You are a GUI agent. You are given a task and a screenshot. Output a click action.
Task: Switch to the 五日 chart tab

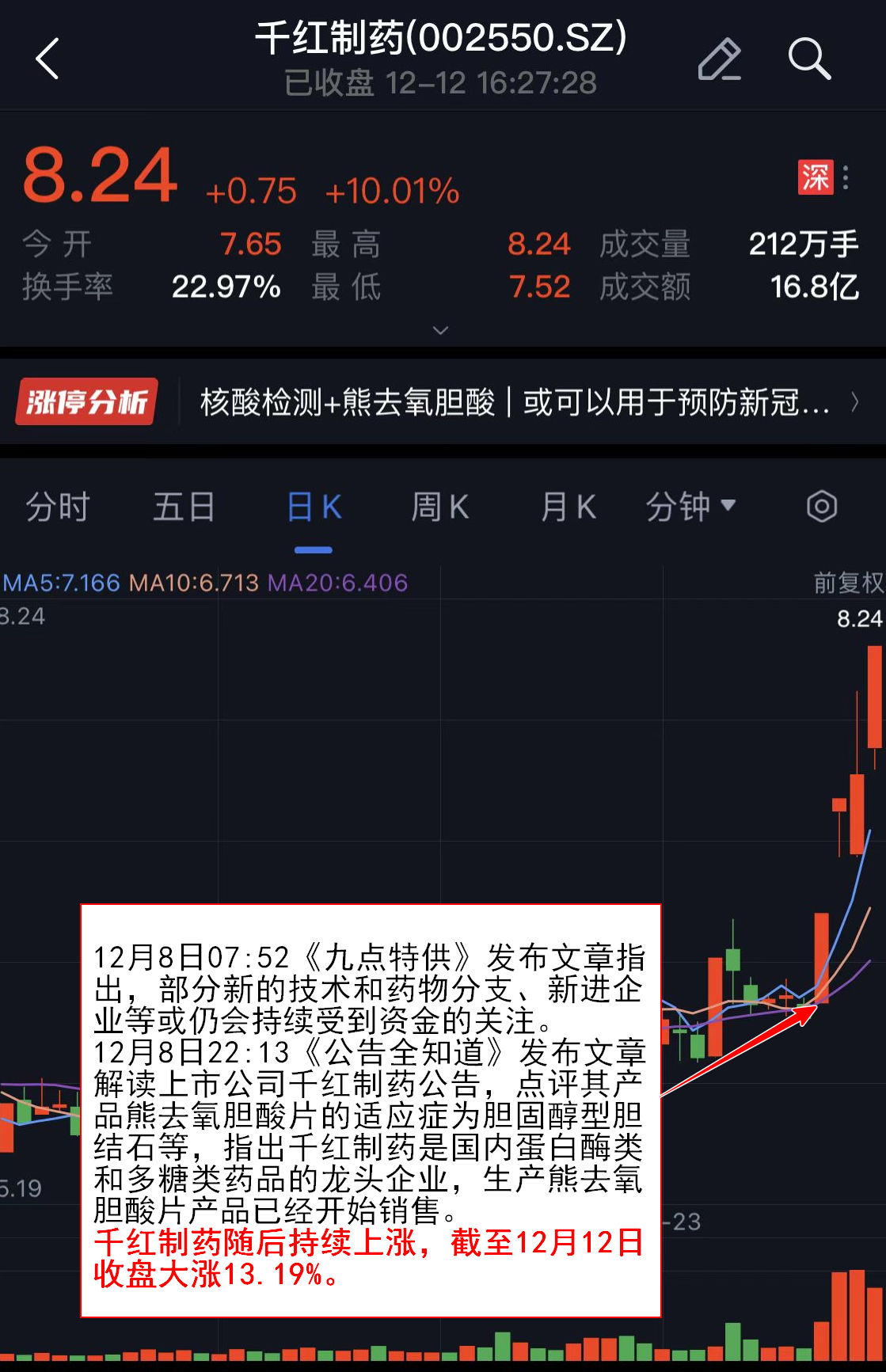(184, 507)
